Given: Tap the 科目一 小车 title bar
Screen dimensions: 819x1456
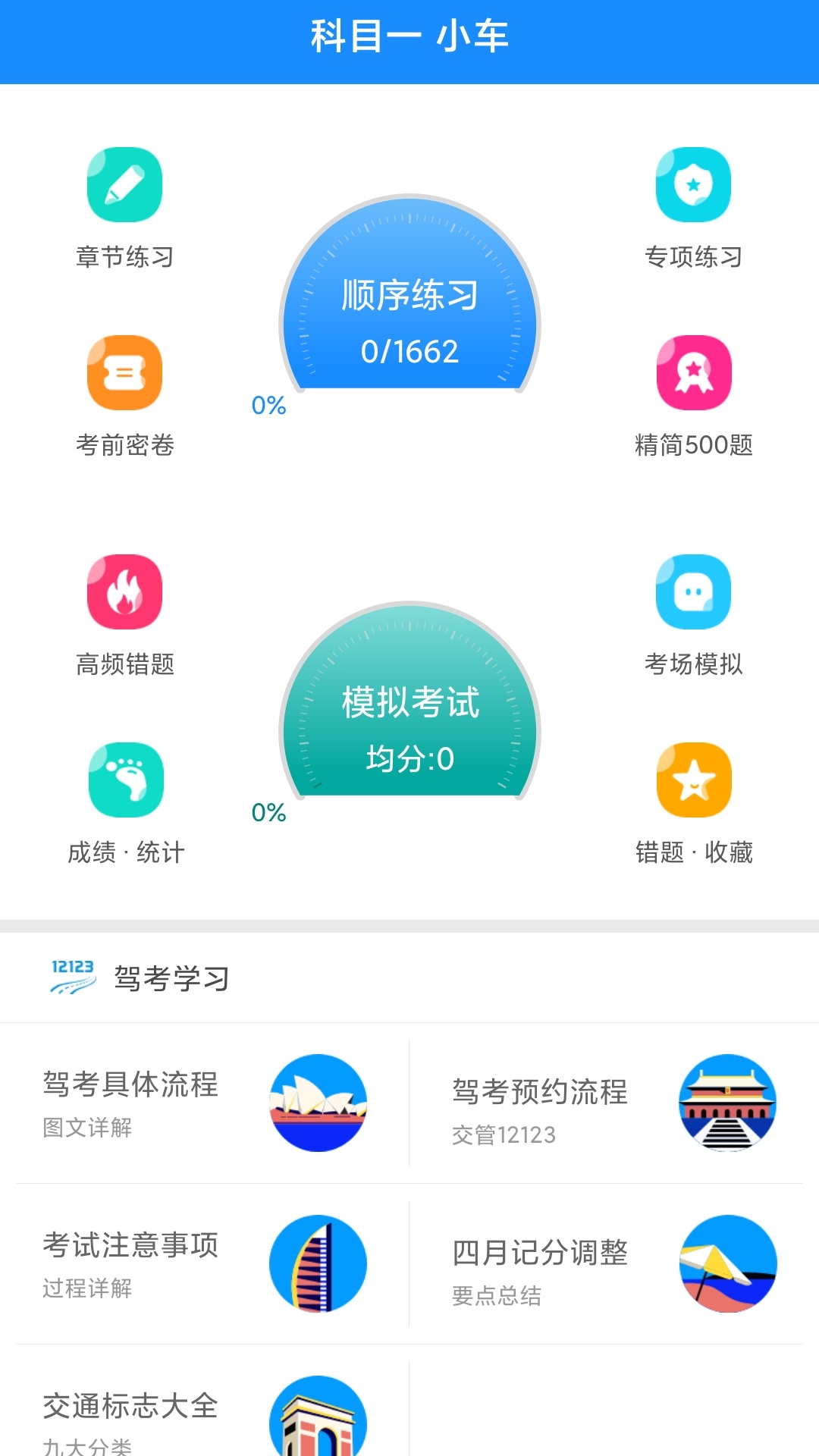Looking at the screenshot, I should coord(409,38).
